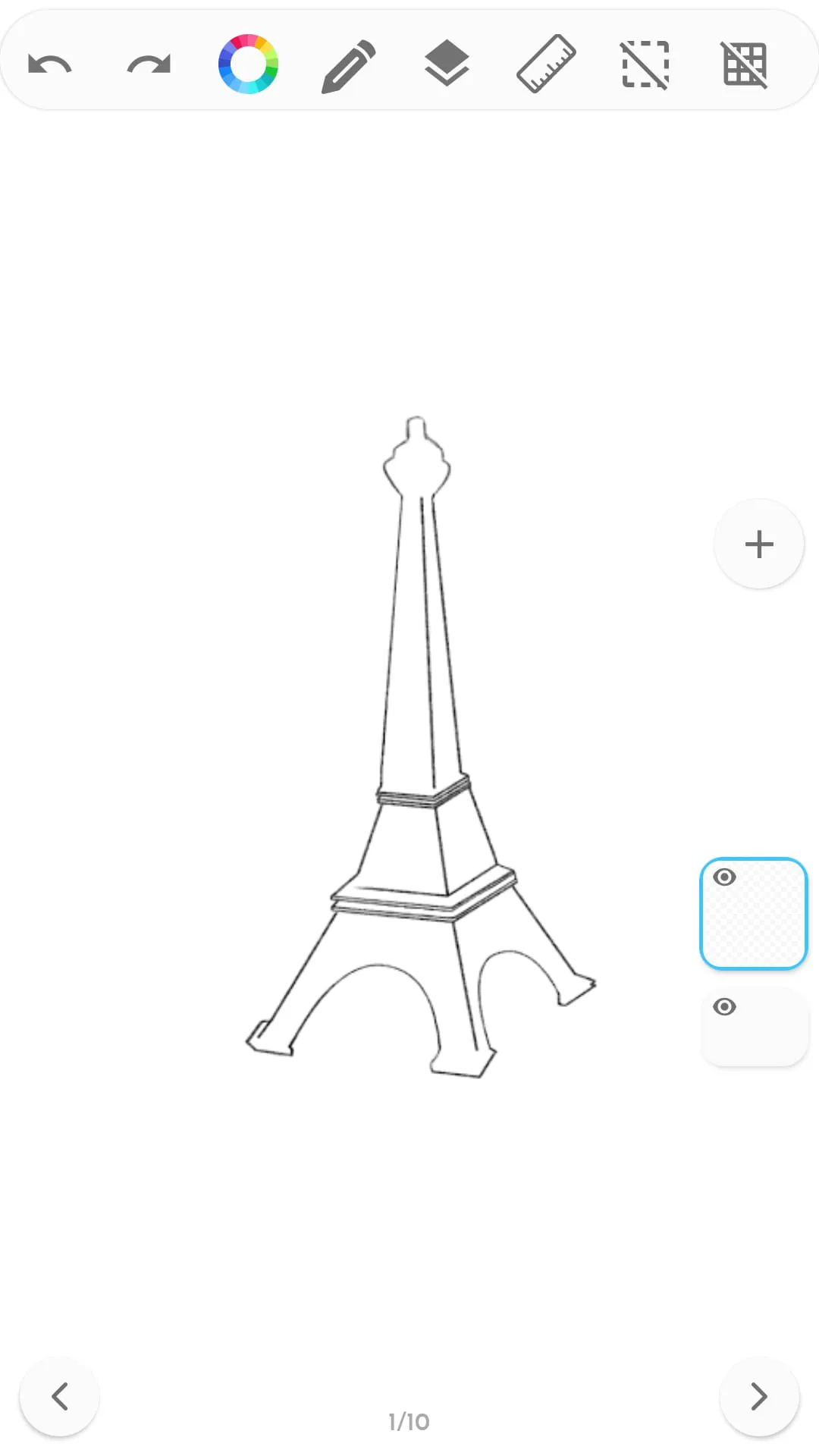Select the second layer in the list
This screenshot has height=1456, width=819.
(753, 1026)
